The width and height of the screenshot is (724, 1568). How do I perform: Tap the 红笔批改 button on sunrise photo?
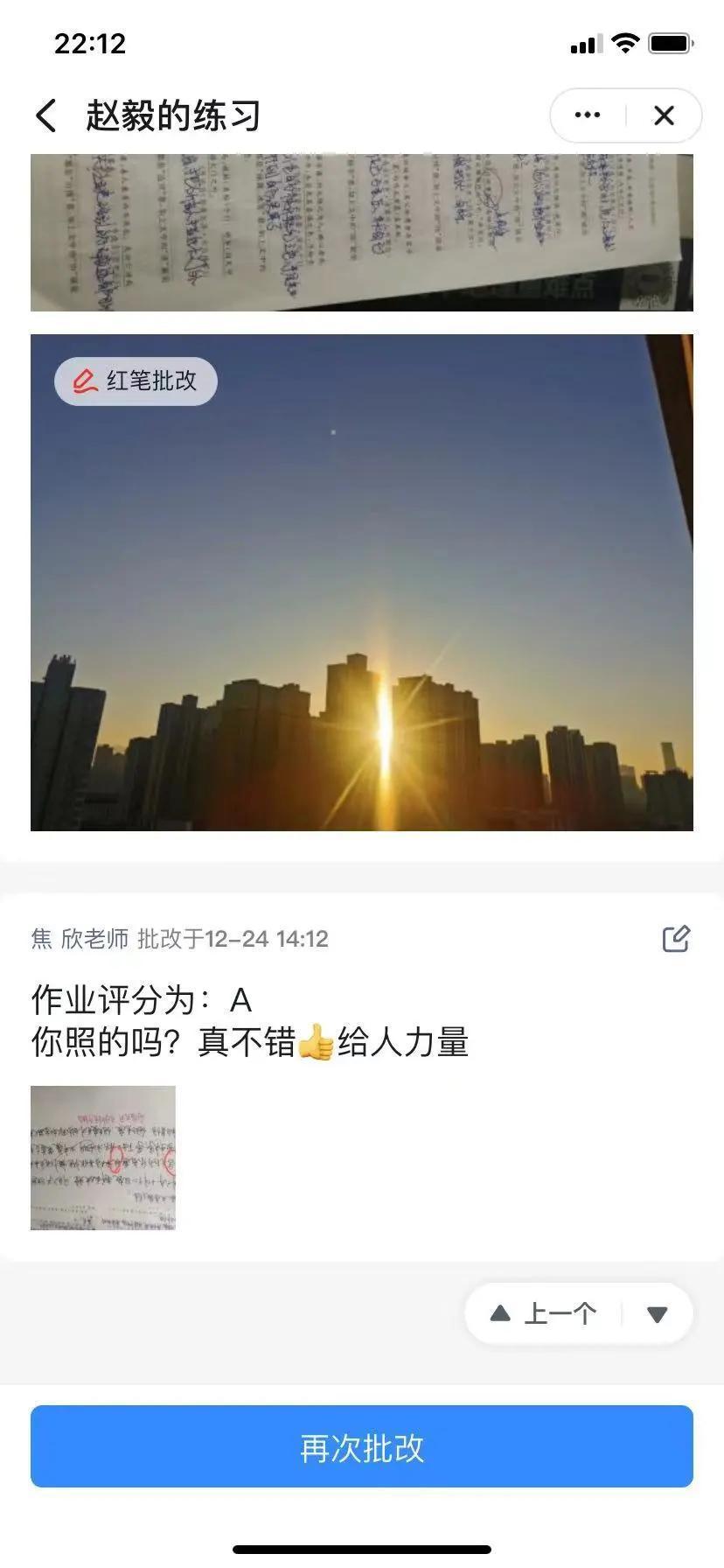tap(136, 381)
